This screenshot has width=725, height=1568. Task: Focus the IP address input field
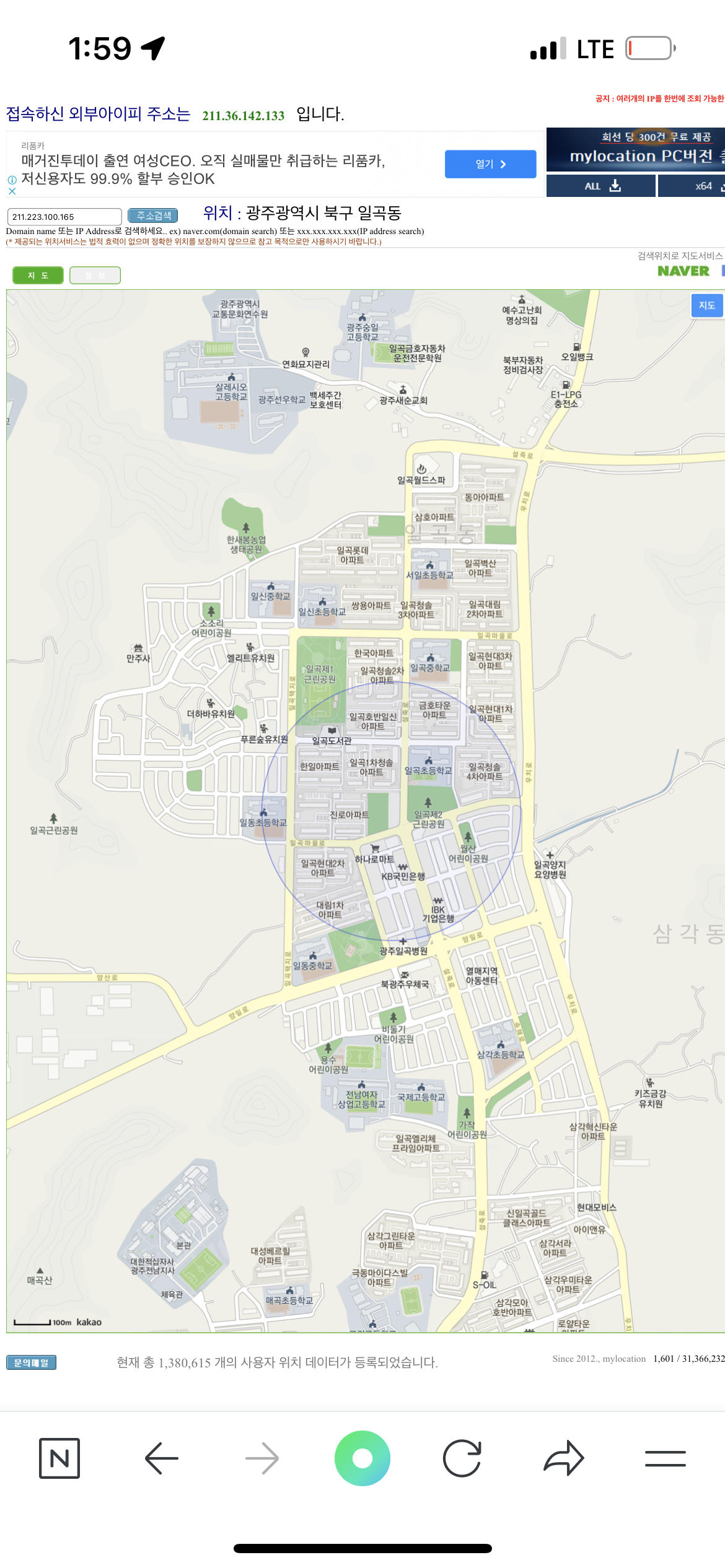pos(64,217)
